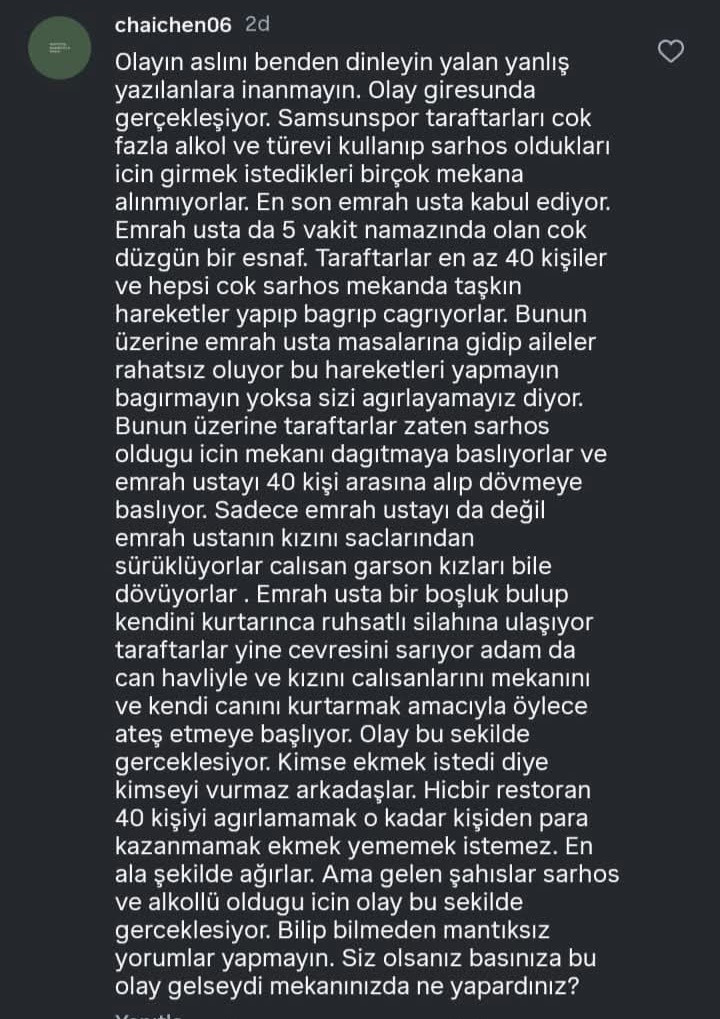
Task: Open the chaichen06 username link
Action: tap(173, 23)
